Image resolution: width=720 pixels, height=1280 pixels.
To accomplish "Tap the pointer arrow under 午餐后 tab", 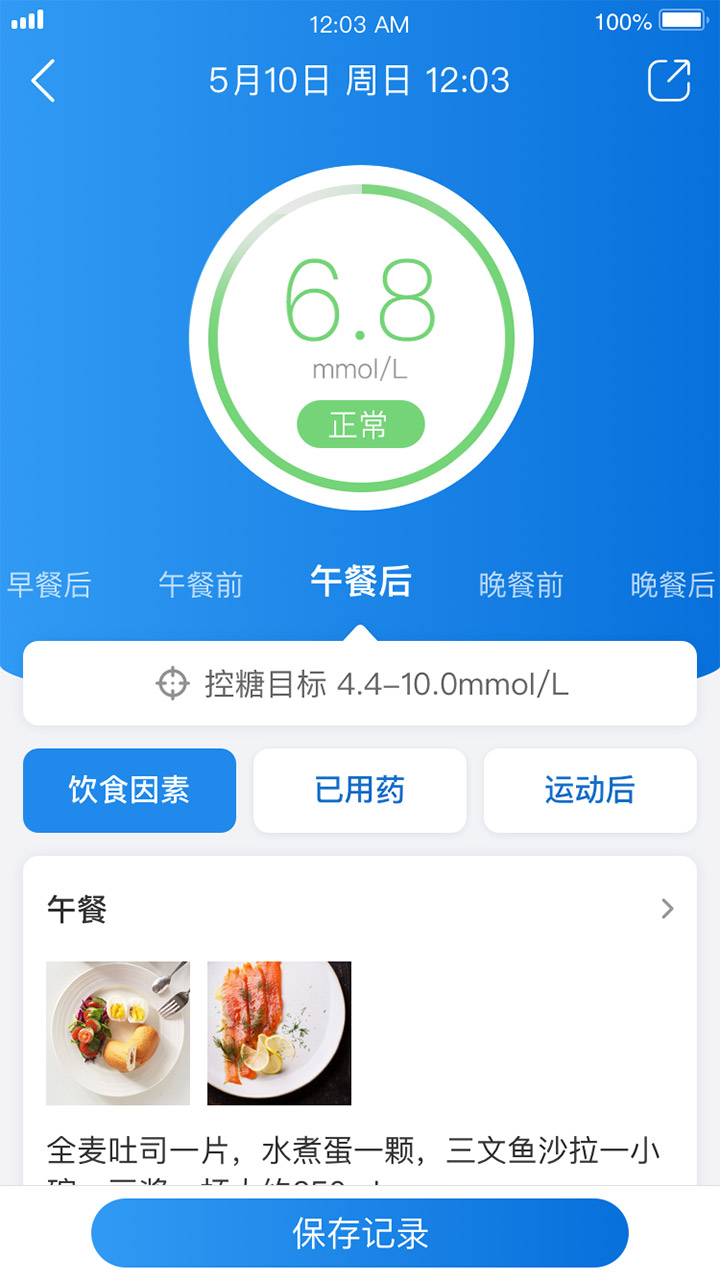I will [x=362, y=630].
